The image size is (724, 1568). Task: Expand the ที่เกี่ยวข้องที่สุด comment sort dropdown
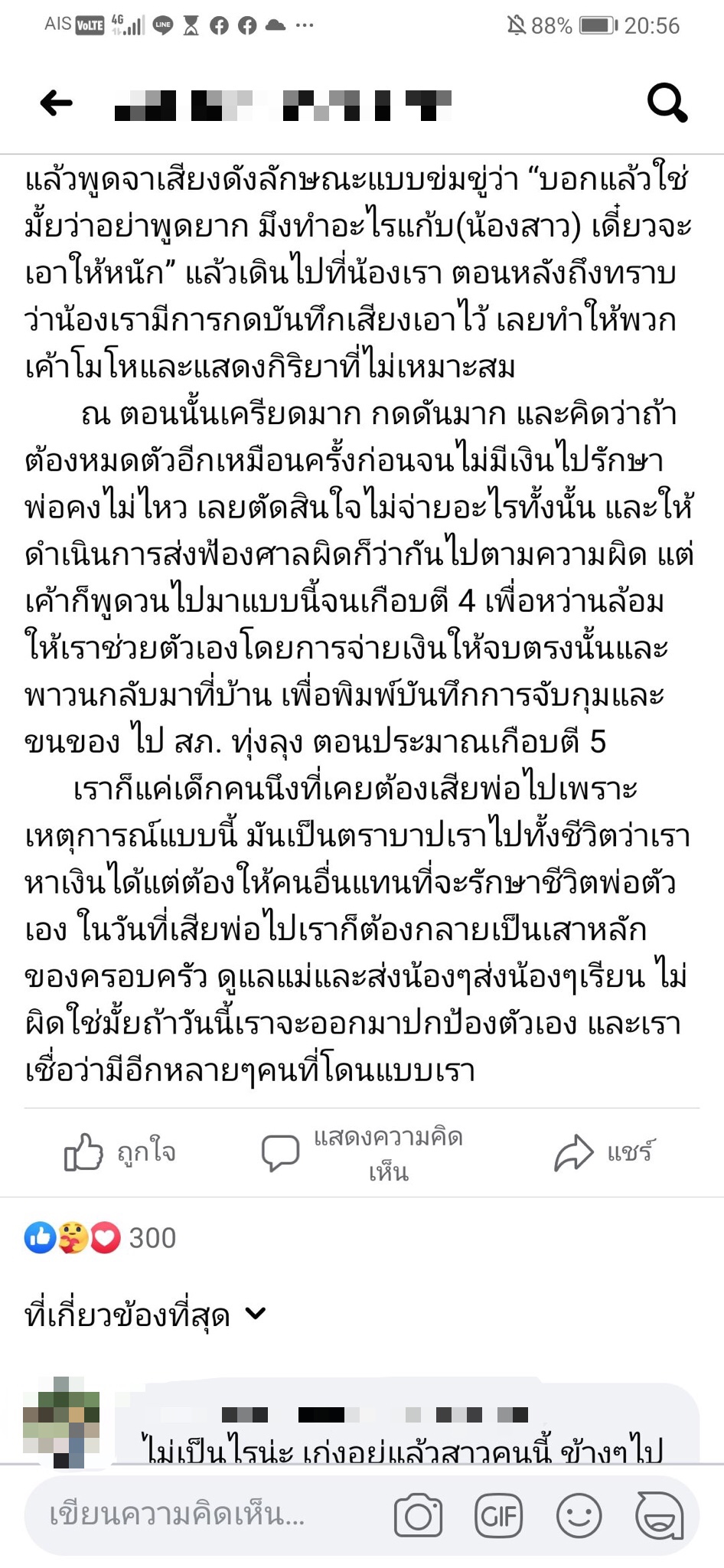[145, 1315]
